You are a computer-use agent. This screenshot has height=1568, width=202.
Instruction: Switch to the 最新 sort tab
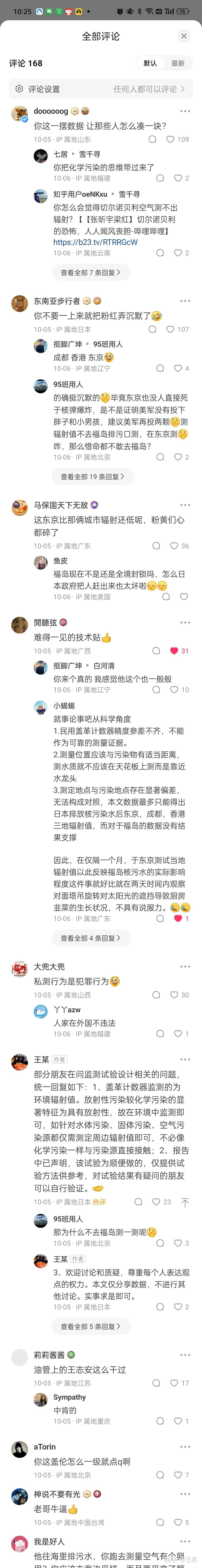pos(178,63)
